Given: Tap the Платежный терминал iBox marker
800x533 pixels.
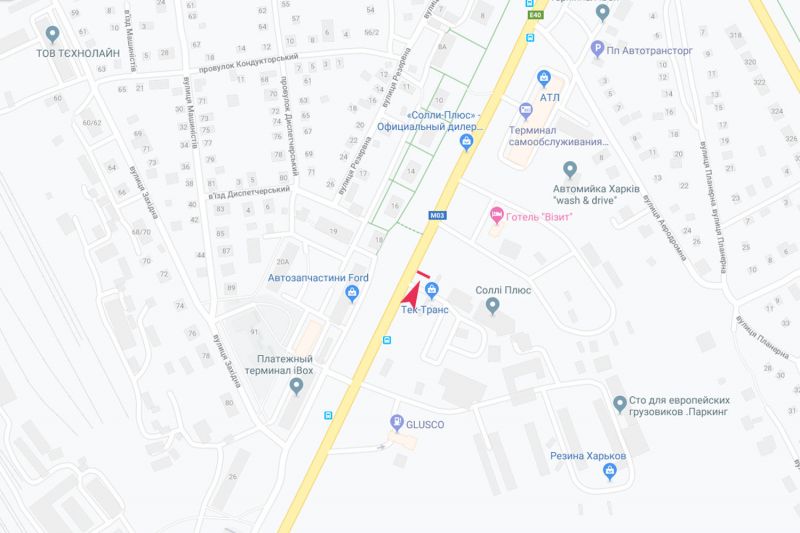Looking at the screenshot, I should [x=296, y=387].
